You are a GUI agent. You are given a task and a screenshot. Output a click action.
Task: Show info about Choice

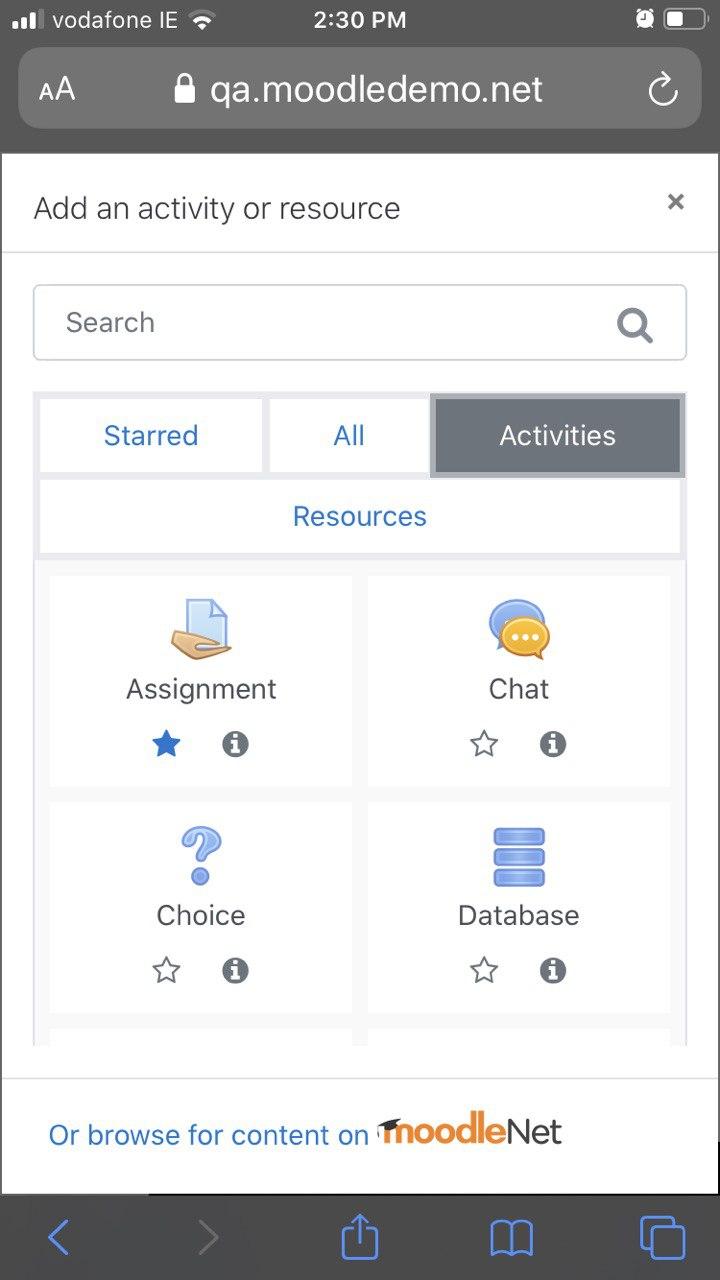pos(235,970)
